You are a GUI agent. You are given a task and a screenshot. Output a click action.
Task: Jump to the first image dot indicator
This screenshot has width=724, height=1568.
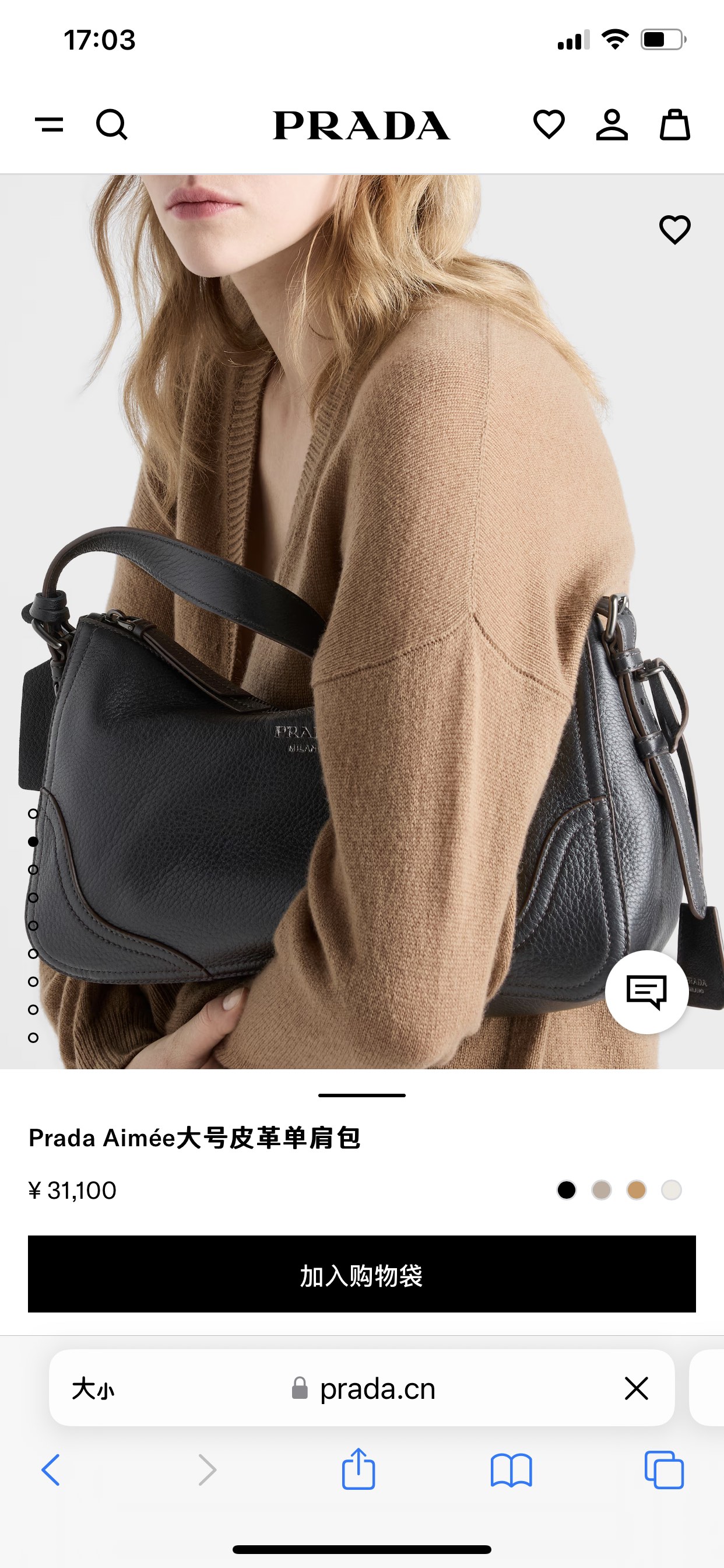click(33, 814)
